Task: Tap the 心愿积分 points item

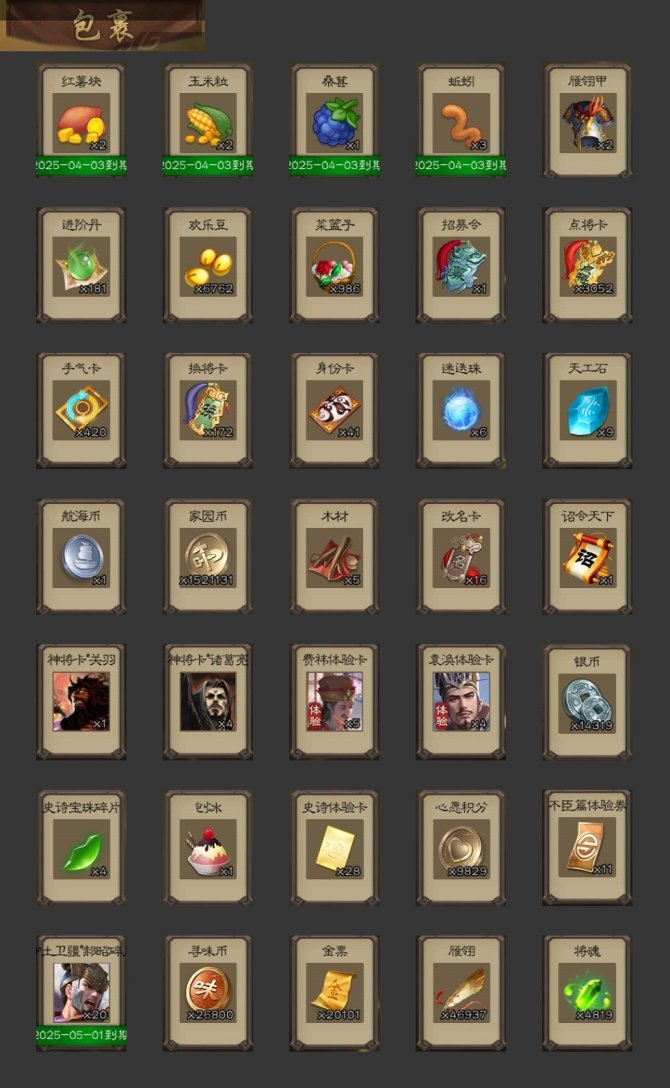Action: coord(461,848)
